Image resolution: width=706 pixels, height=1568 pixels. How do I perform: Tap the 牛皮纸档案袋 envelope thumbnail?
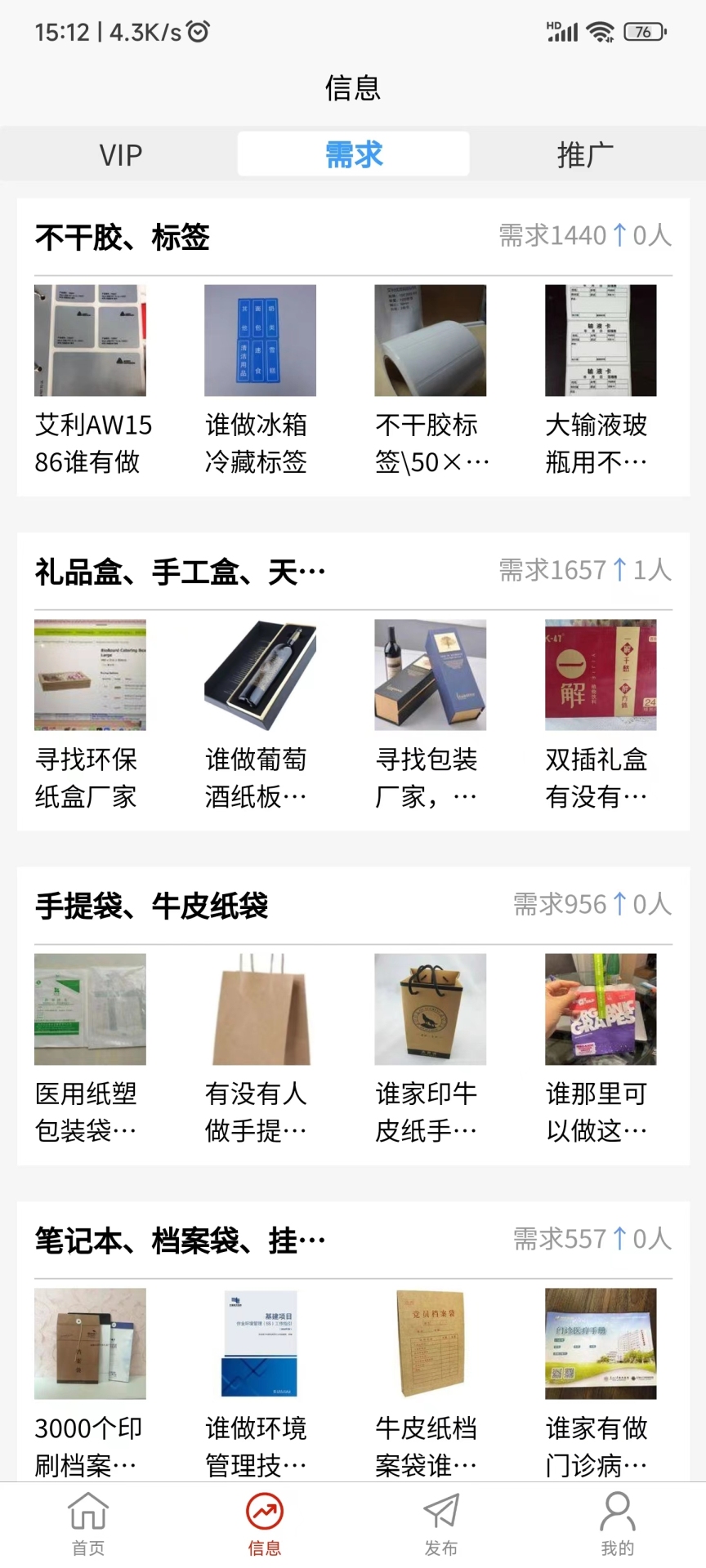click(430, 1343)
